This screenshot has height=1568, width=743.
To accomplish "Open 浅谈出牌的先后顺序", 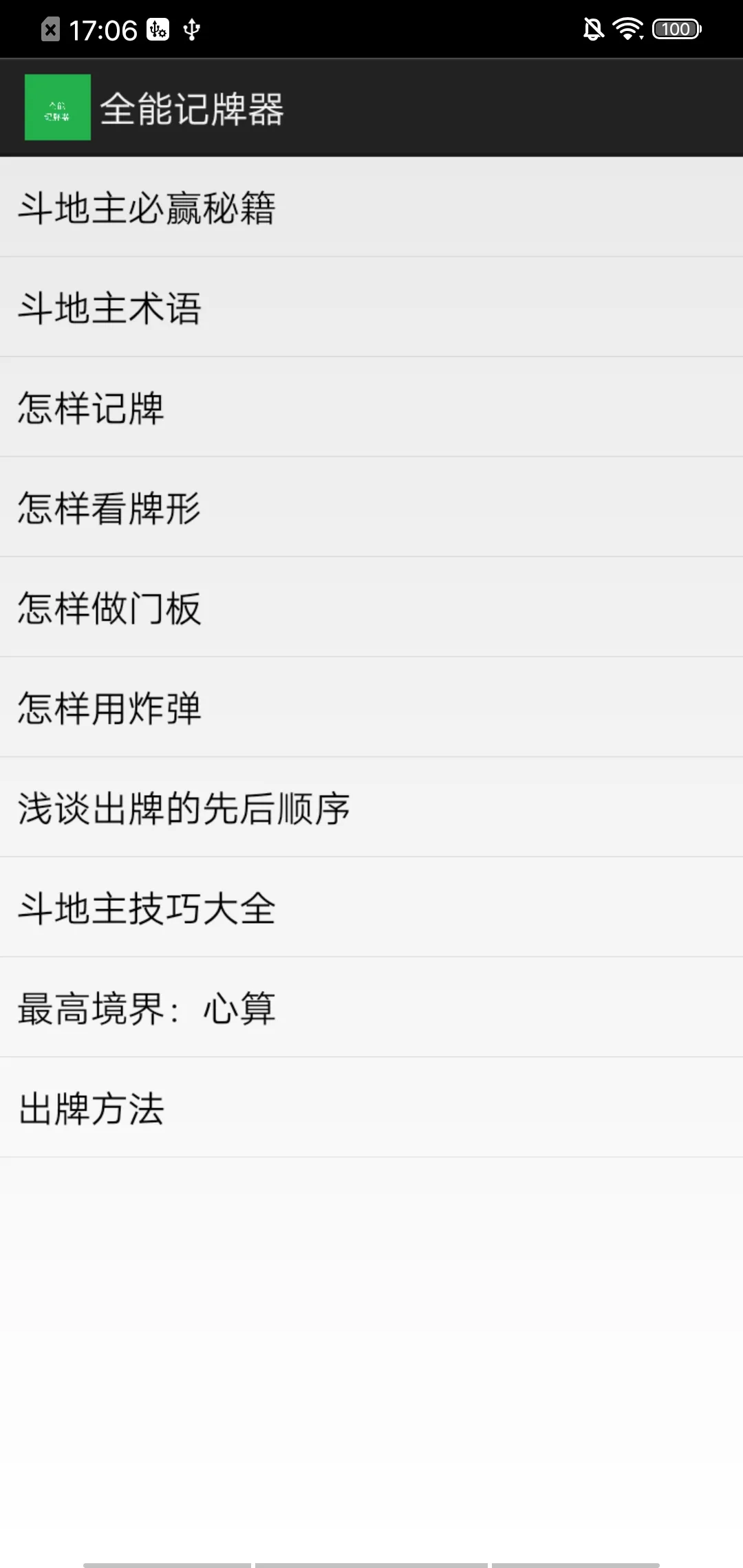I will [x=371, y=807].
